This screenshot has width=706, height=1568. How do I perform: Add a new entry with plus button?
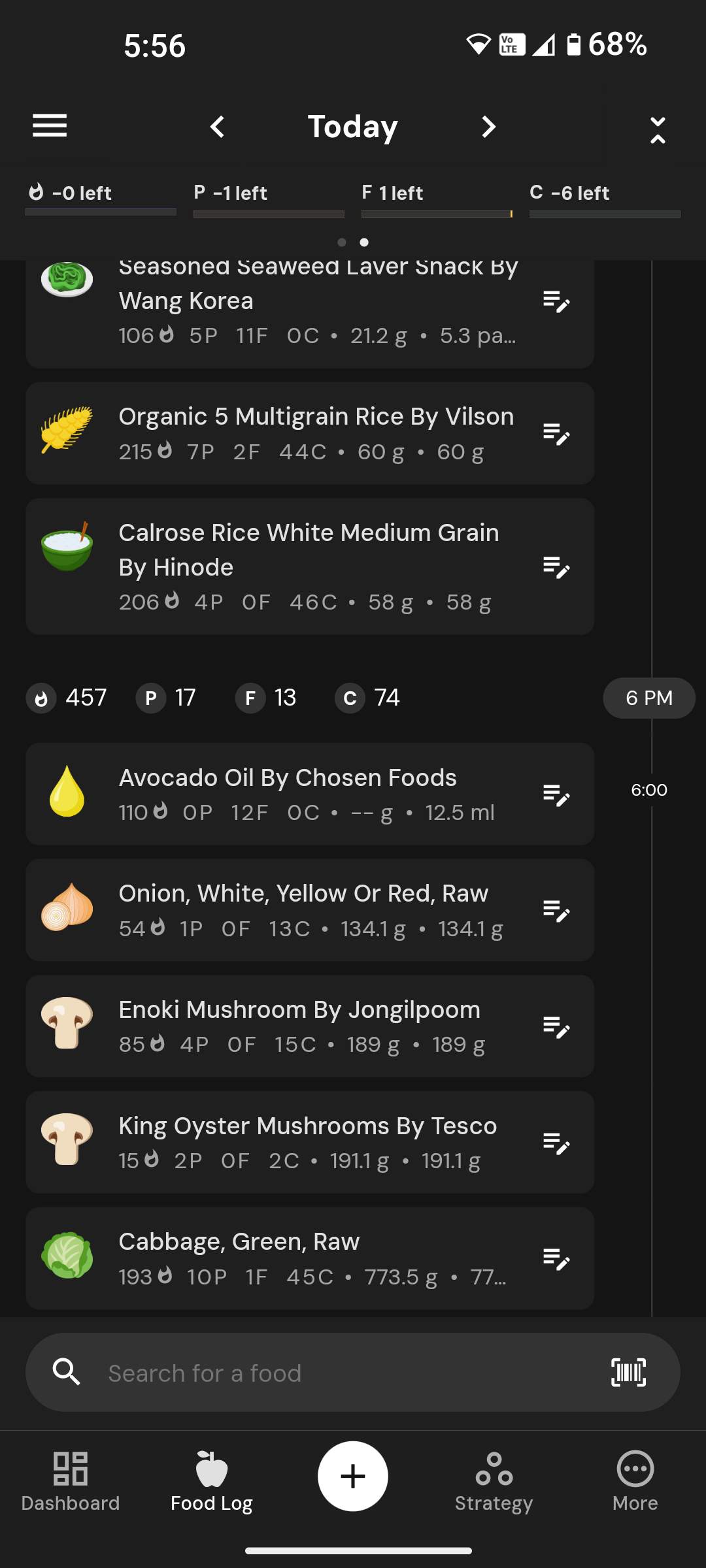point(353,1477)
